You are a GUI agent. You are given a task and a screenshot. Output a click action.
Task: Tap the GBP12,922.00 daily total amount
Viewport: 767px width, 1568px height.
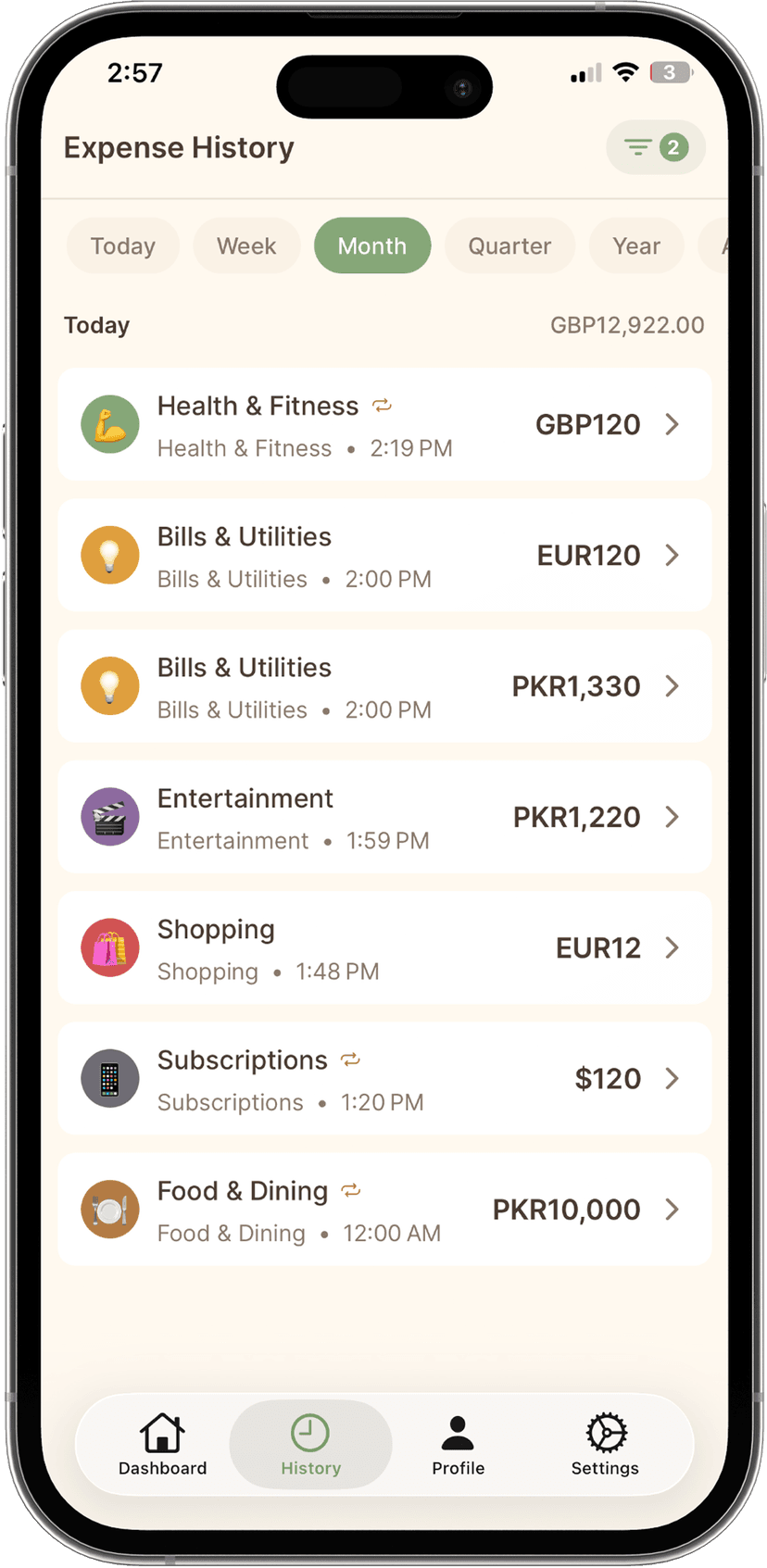pos(627,325)
